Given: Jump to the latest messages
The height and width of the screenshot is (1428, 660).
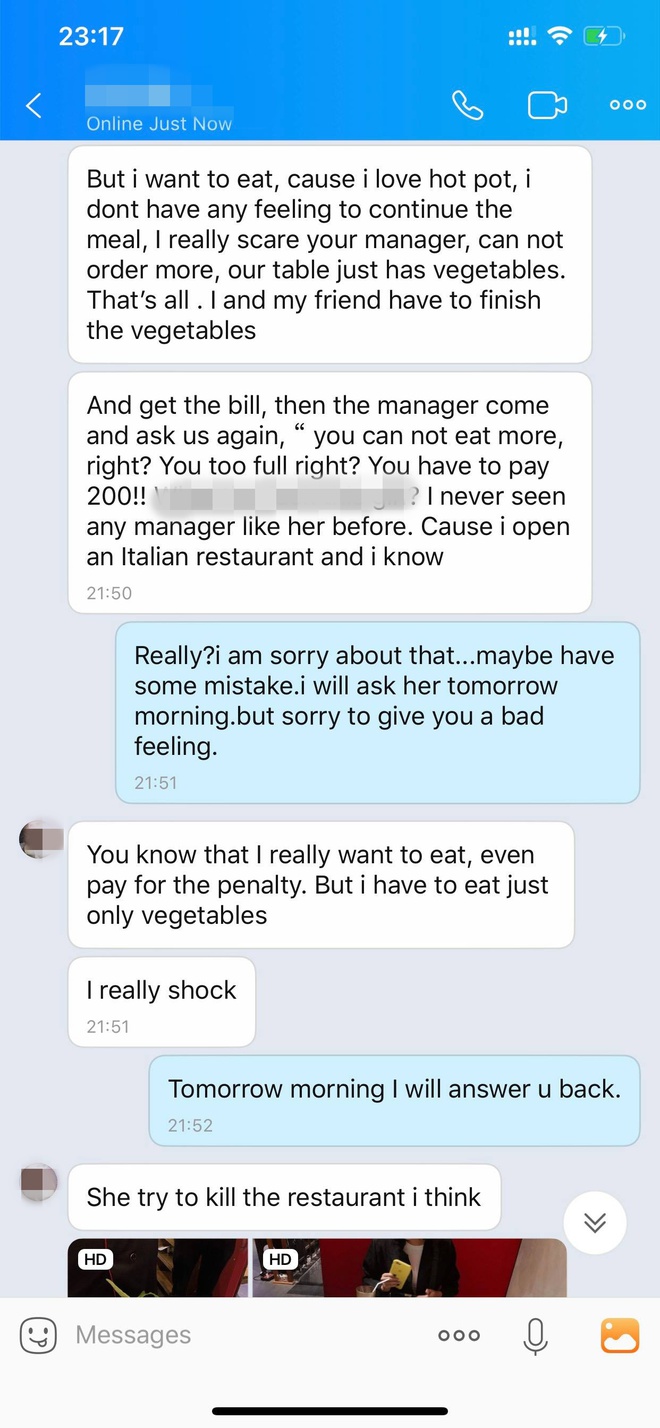Looking at the screenshot, I should (x=595, y=1222).
